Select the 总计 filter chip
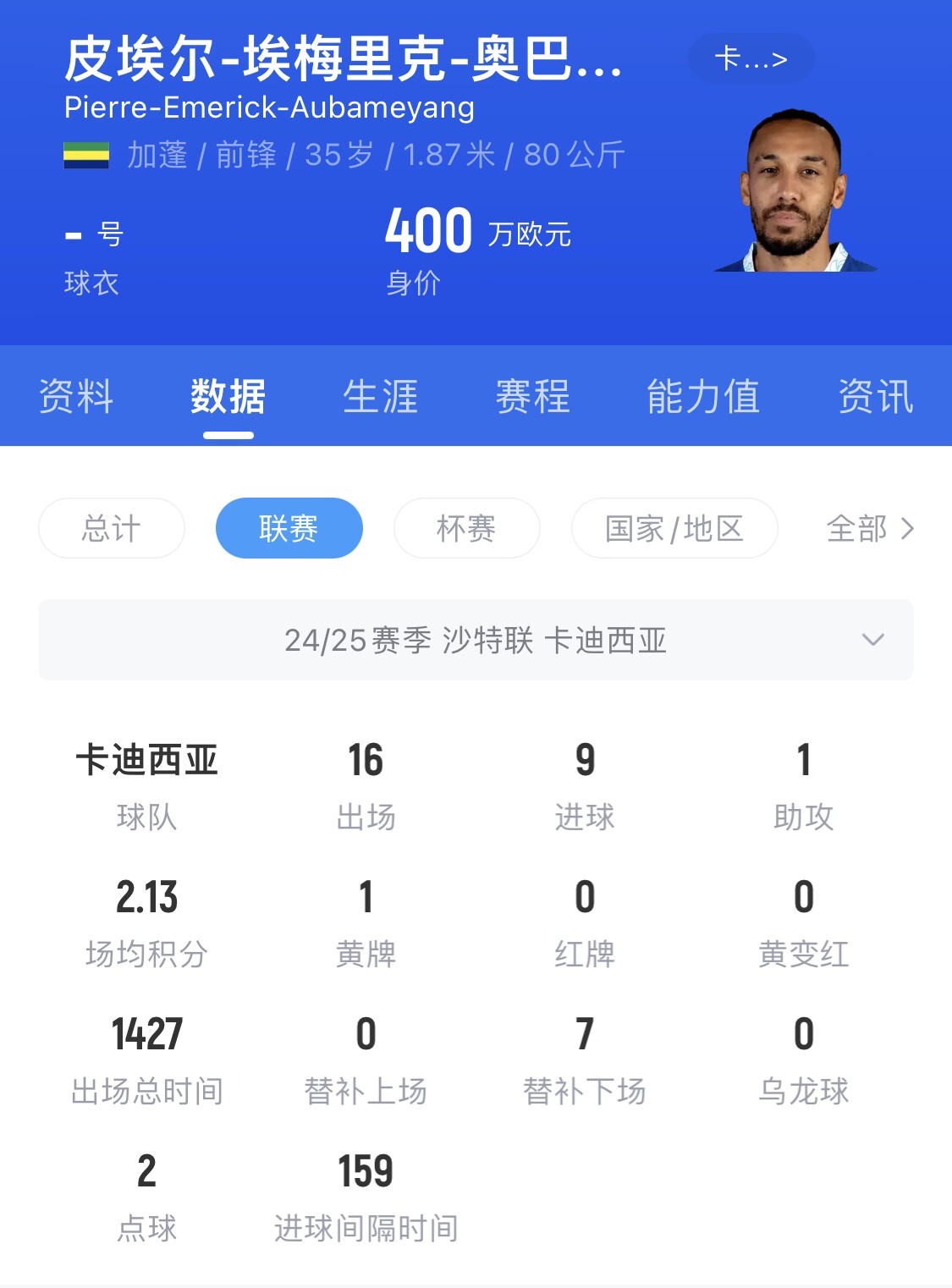952x1288 pixels. pos(112,528)
